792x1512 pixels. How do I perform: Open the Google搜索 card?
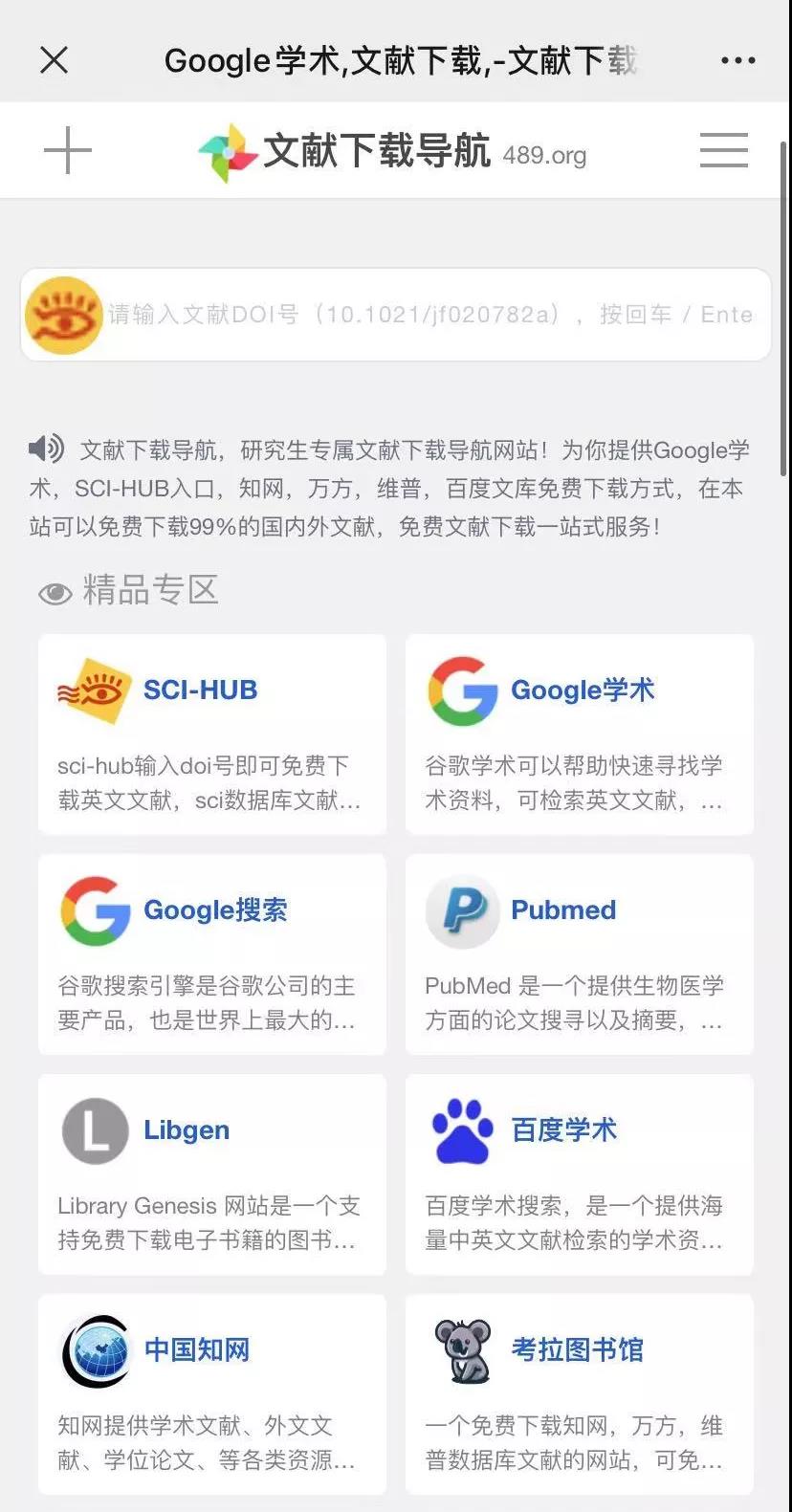point(212,954)
